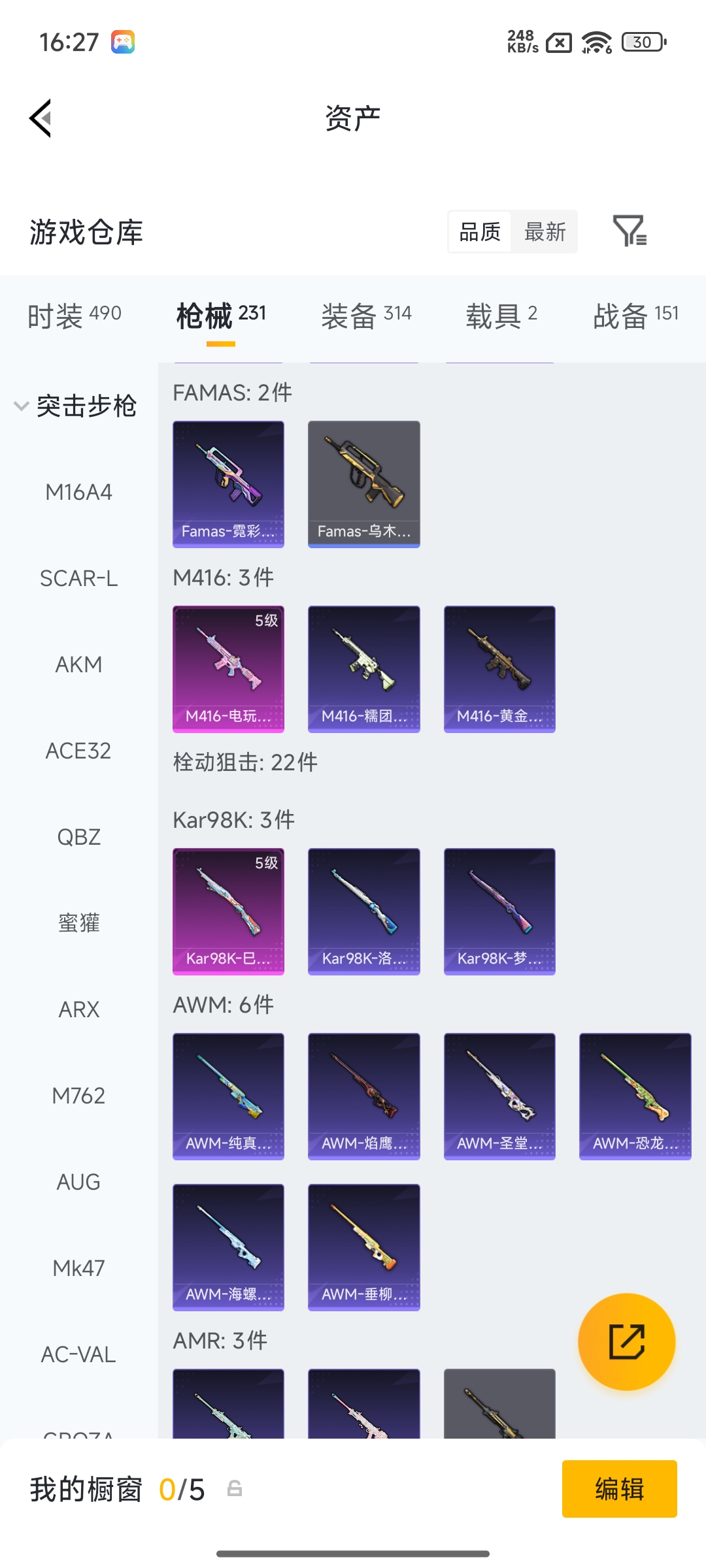Open the filter icon in 游戏仓库
Screen dimensions: 706x1568
click(630, 231)
